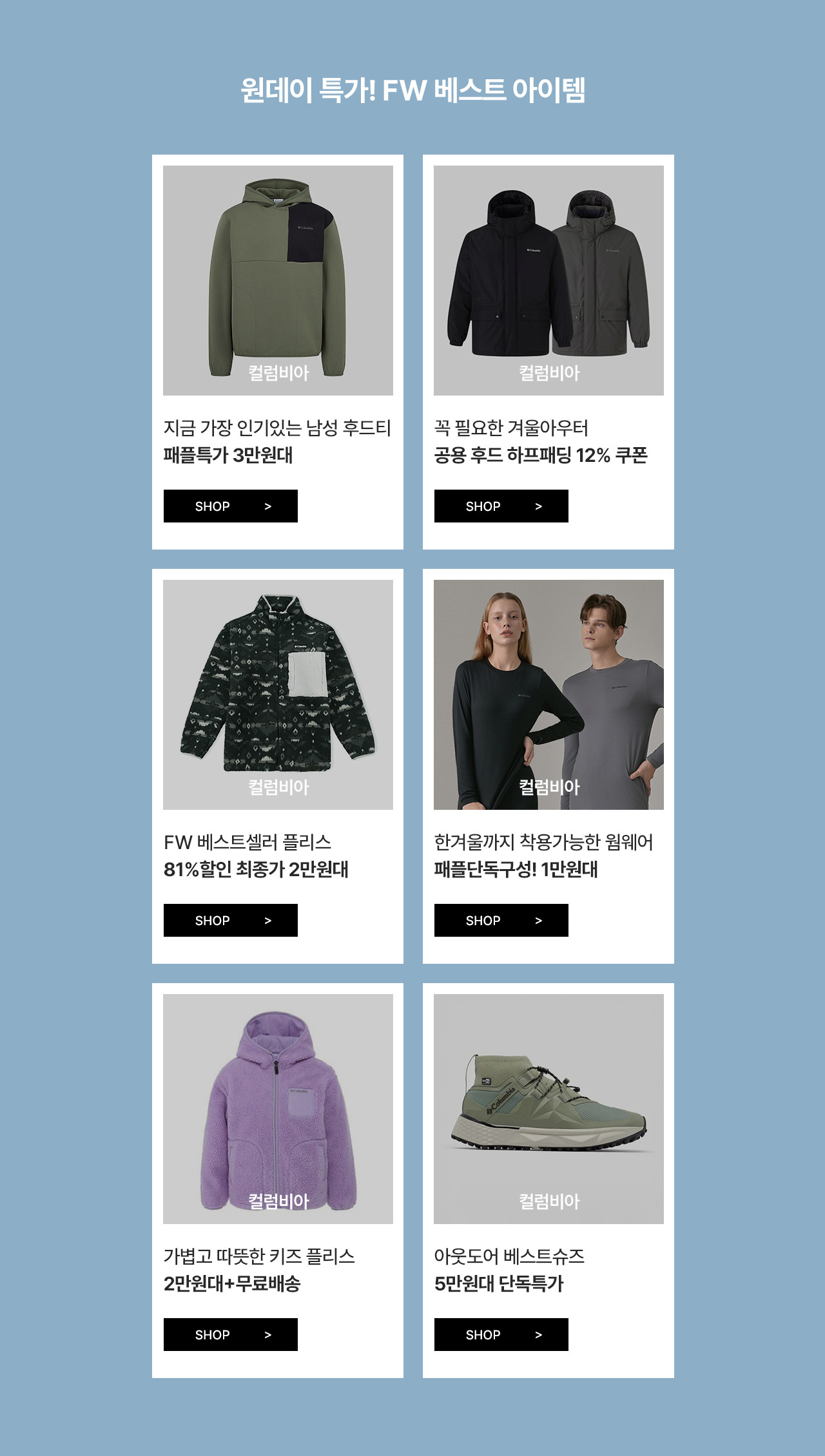Tap SHOP under the kids fleece 무료배송 offer
This screenshot has width=825, height=1456.
230,1334
